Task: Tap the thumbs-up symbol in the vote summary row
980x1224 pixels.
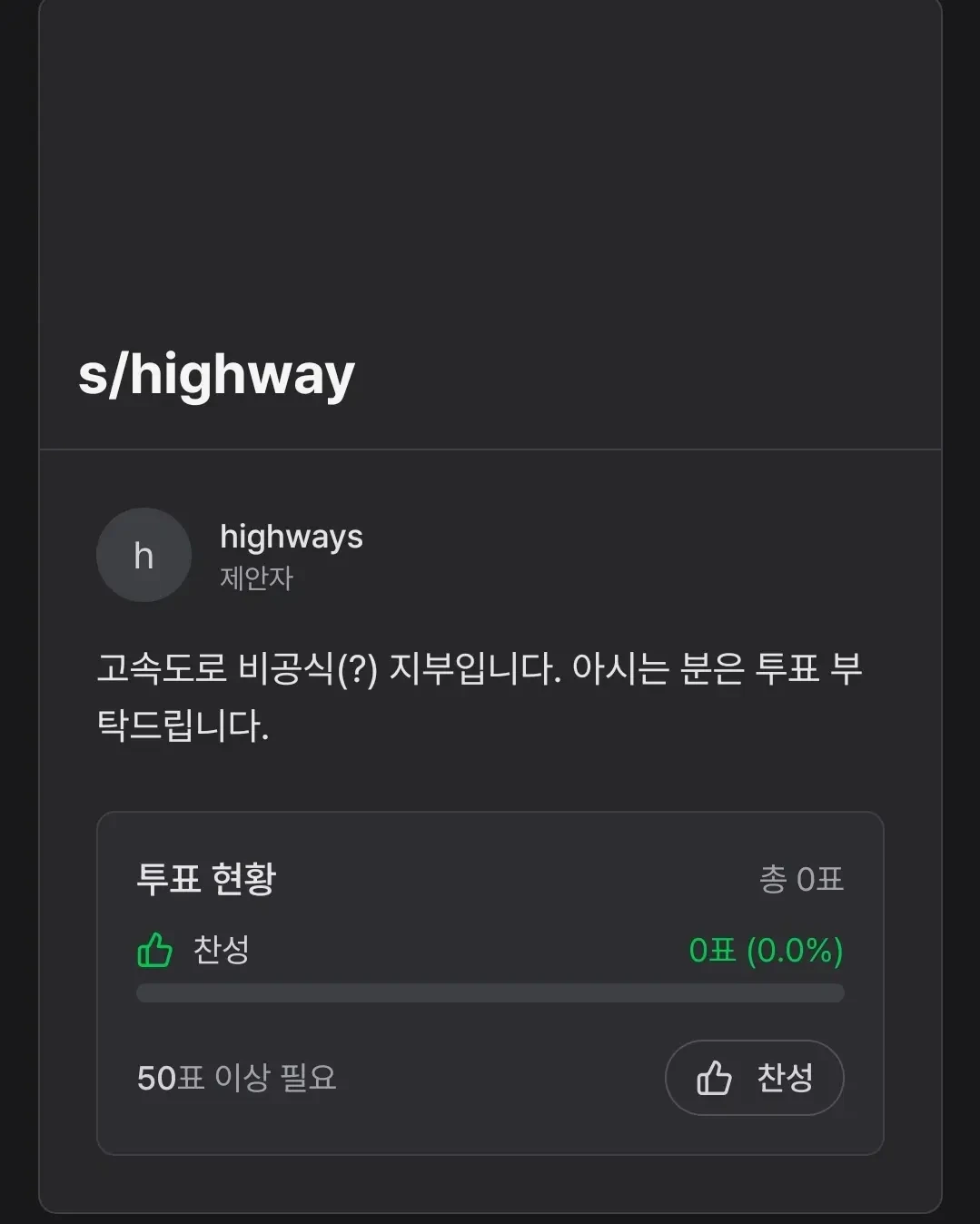Action: click(x=154, y=952)
